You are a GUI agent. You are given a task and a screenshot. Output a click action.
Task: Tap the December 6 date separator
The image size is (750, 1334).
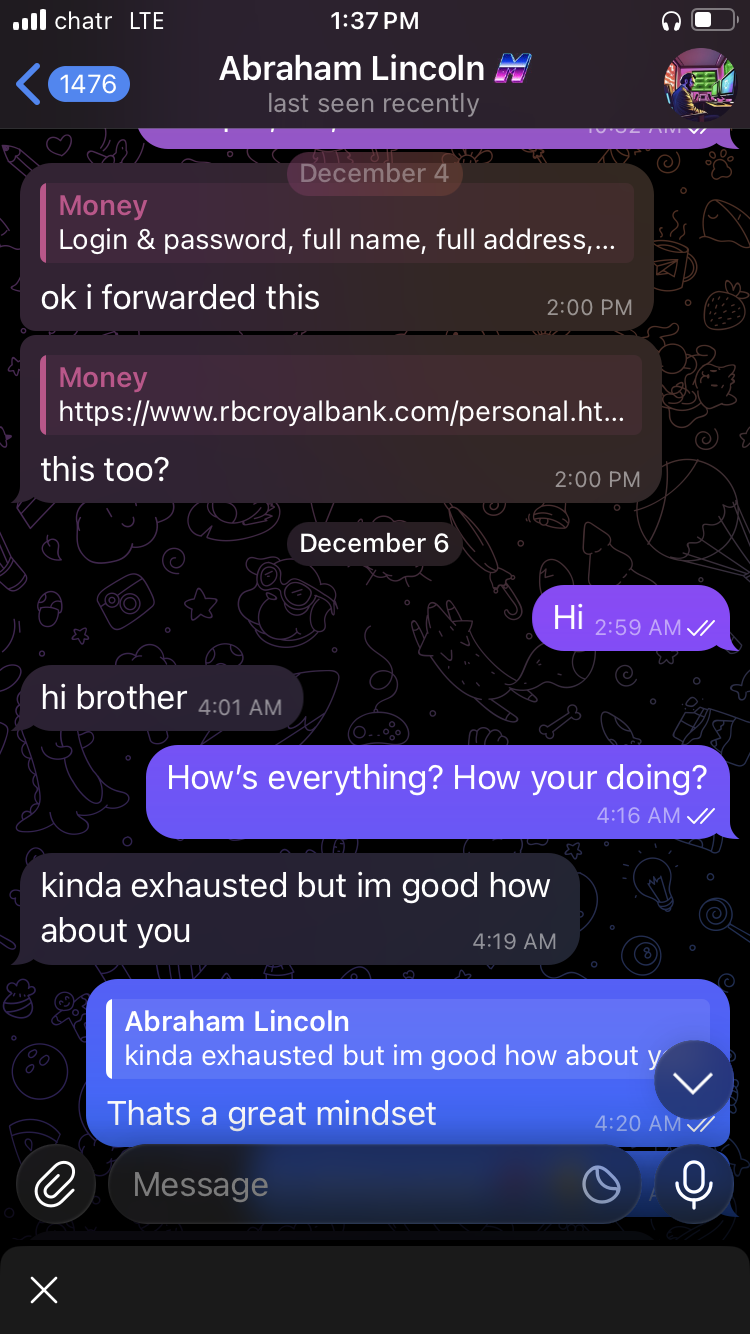pos(374,543)
